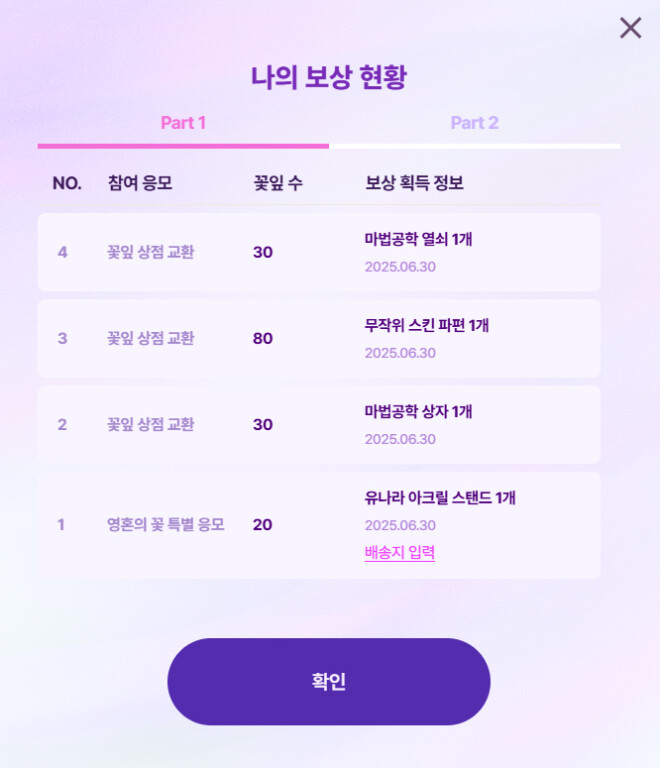Select the Part 1 tab
Image resolution: width=660 pixels, height=768 pixels.
pos(183,123)
